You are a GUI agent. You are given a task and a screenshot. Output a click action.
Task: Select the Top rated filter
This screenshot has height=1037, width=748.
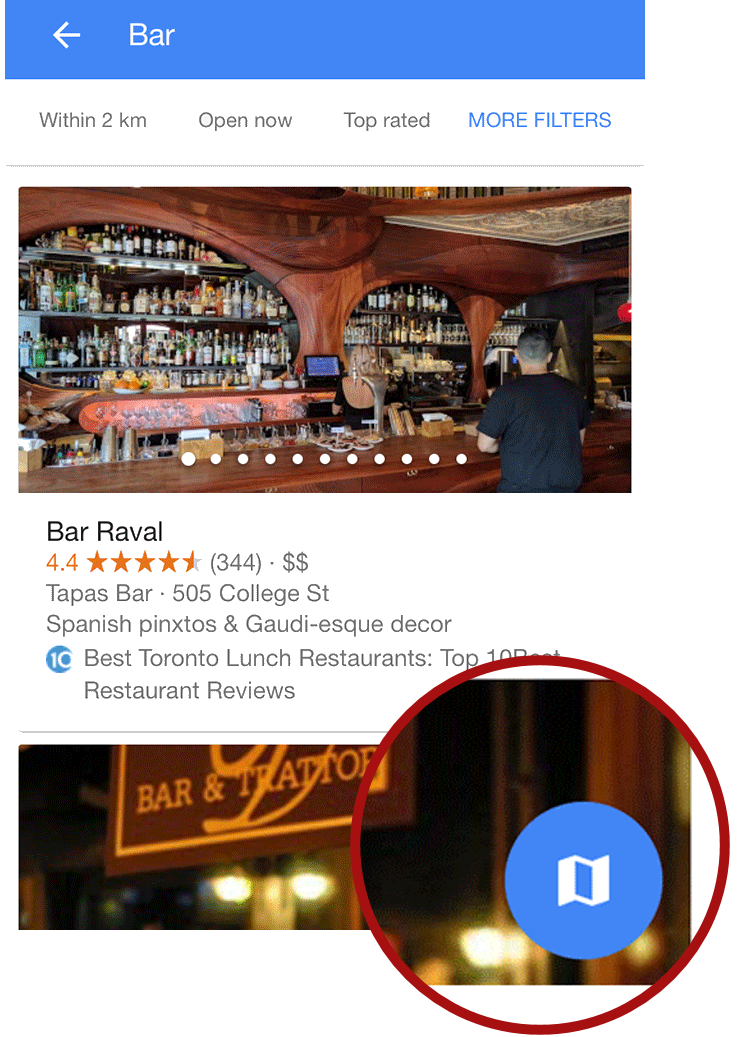(x=386, y=121)
